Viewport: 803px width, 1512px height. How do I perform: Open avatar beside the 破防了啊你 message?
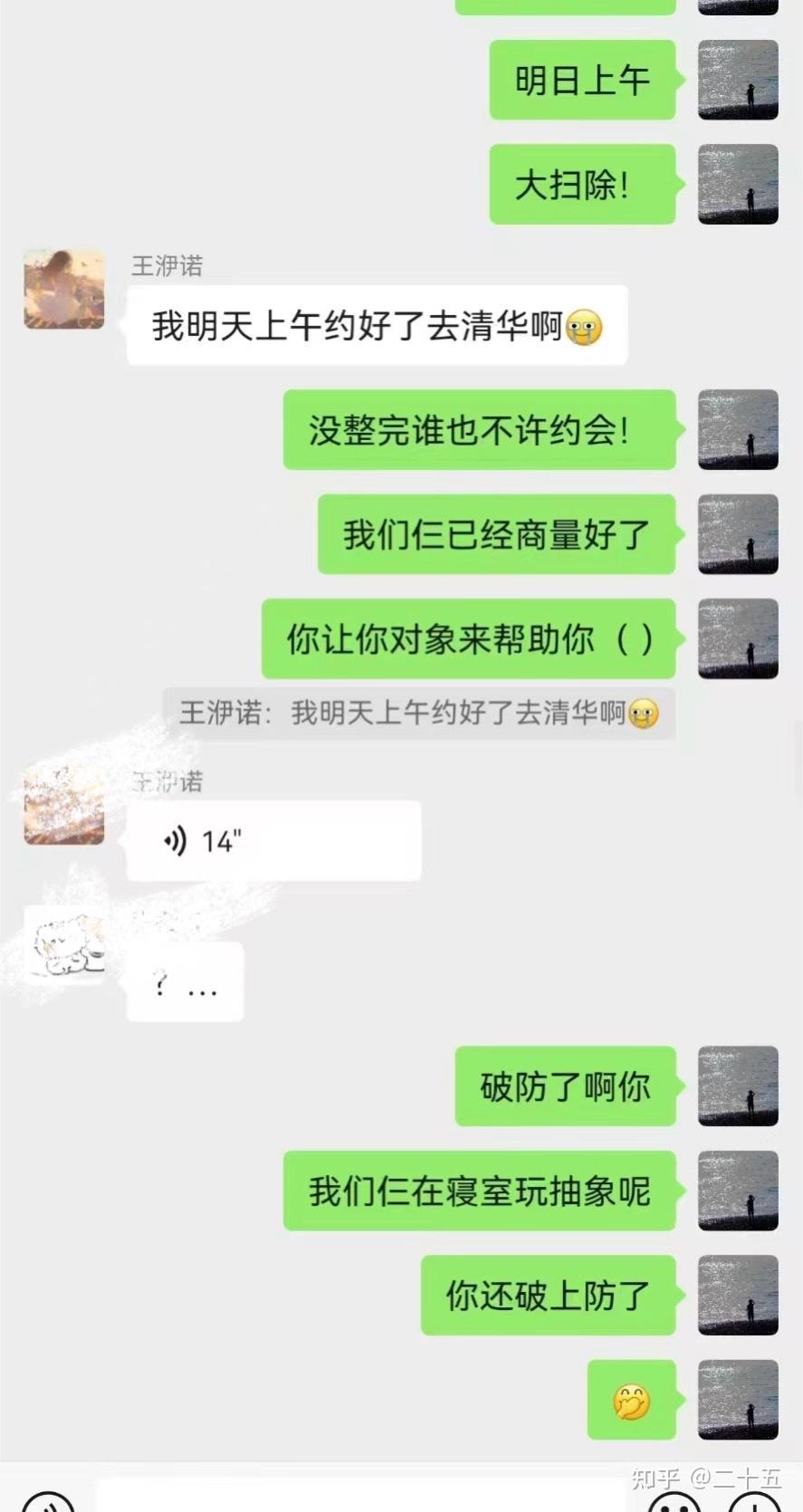coord(738,1086)
